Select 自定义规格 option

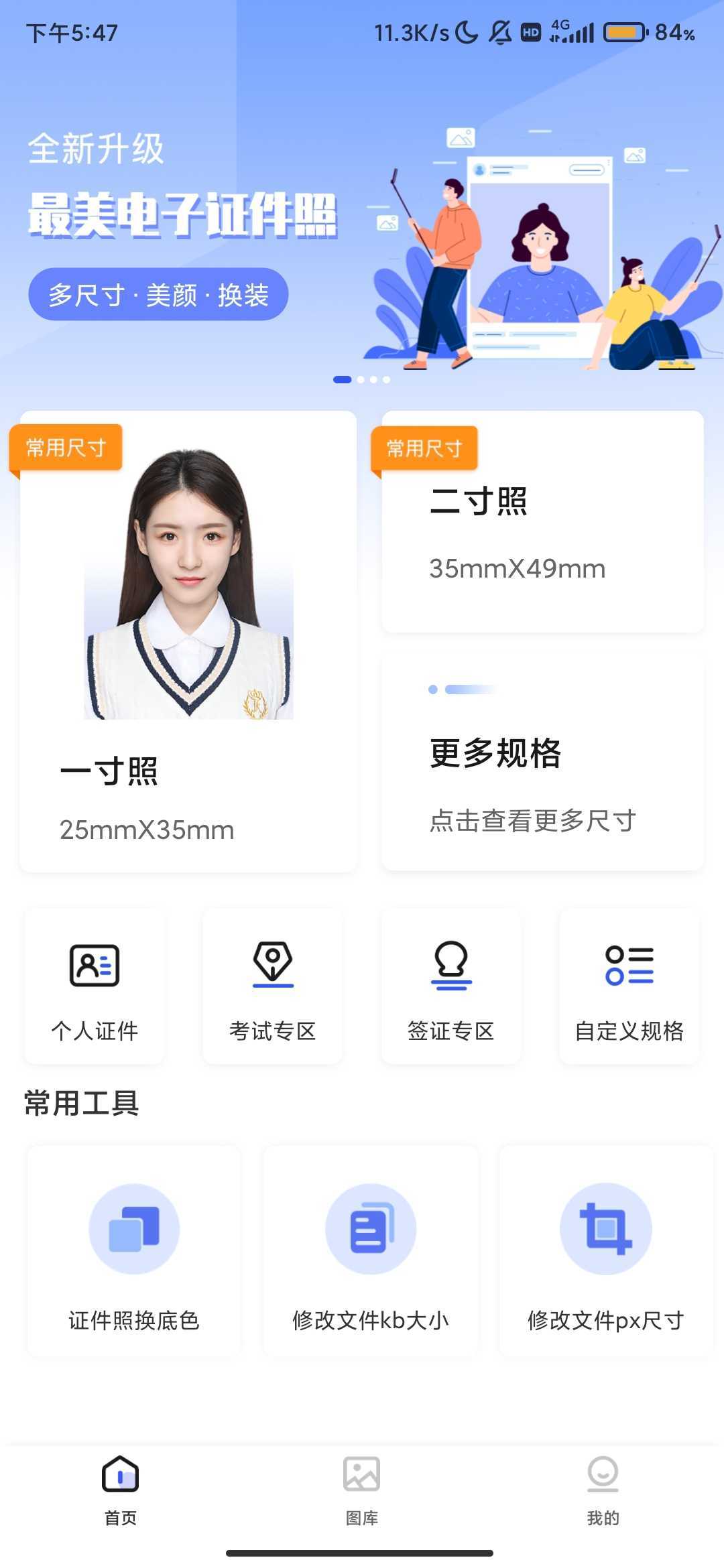click(x=629, y=986)
